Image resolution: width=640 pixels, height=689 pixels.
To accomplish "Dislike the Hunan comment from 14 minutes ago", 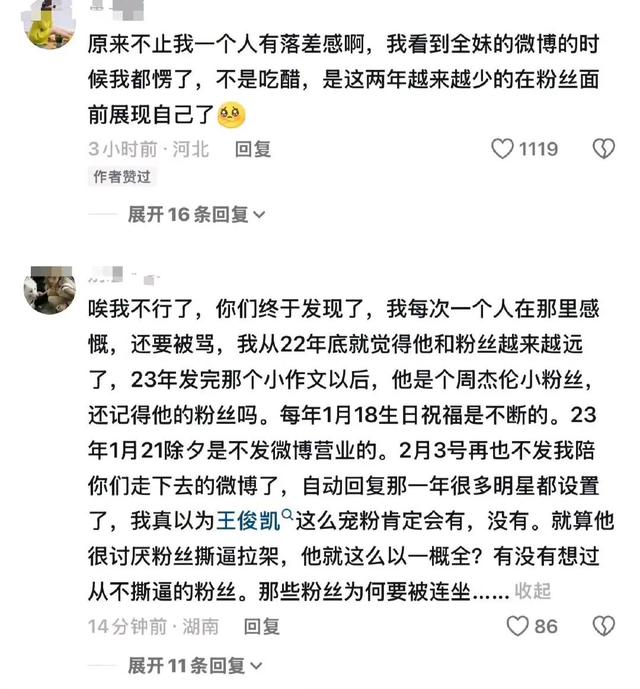I will [603, 626].
